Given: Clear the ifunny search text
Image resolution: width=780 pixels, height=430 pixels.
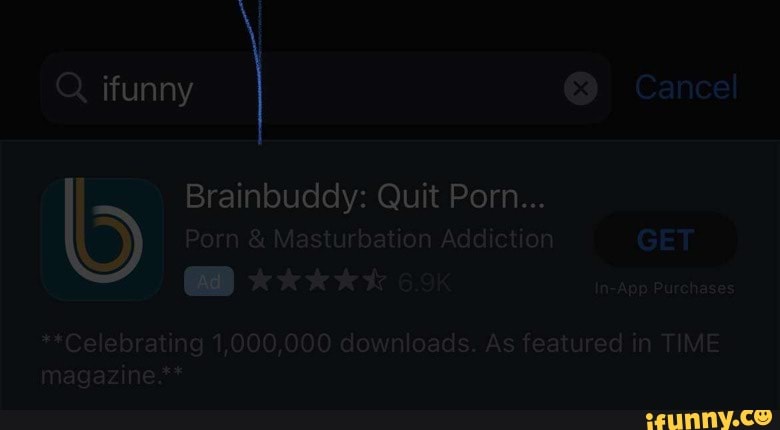Looking at the screenshot, I should pyautogui.click(x=581, y=89).
